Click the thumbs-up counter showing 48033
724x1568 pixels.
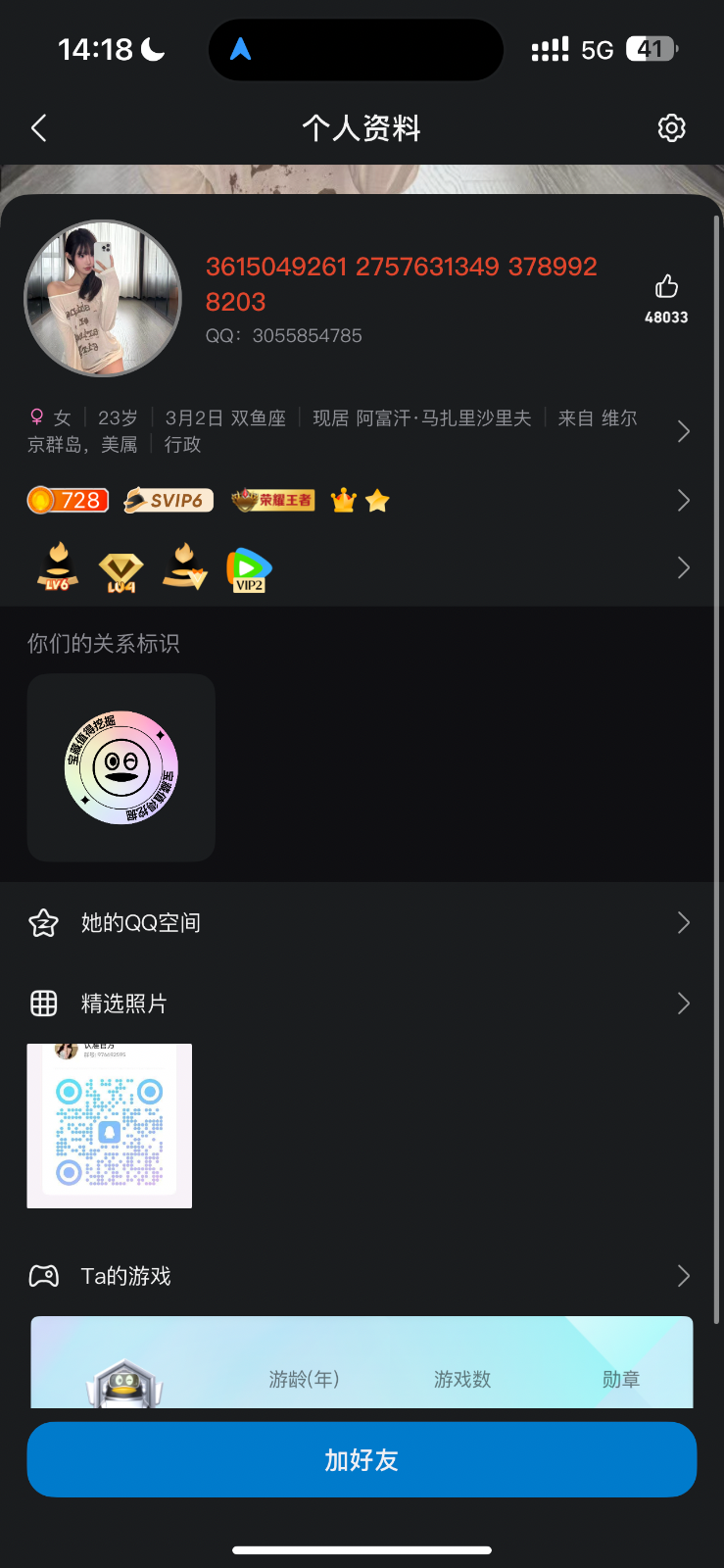[666, 294]
